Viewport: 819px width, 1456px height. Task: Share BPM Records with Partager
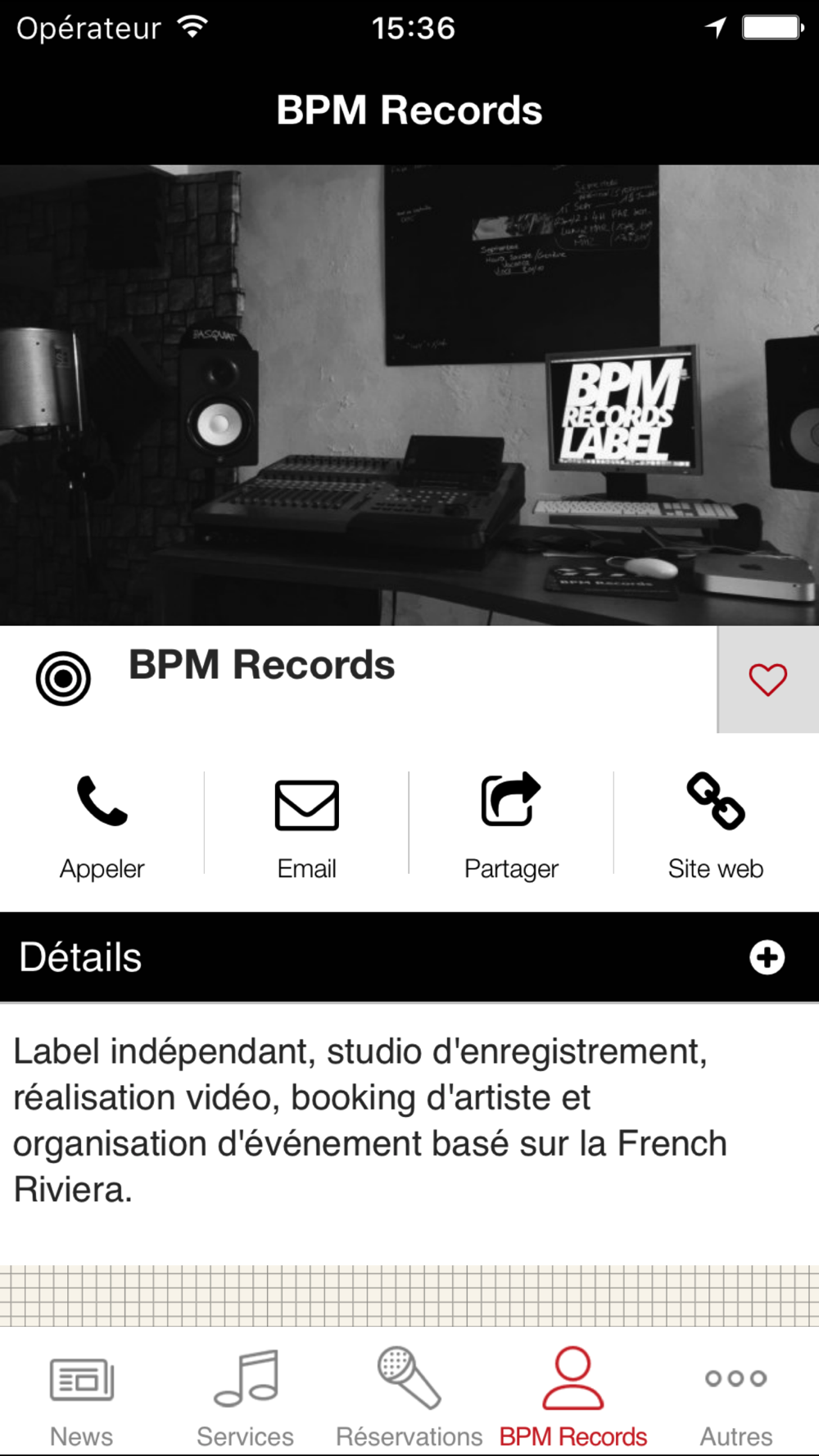[x=511, y=824]
